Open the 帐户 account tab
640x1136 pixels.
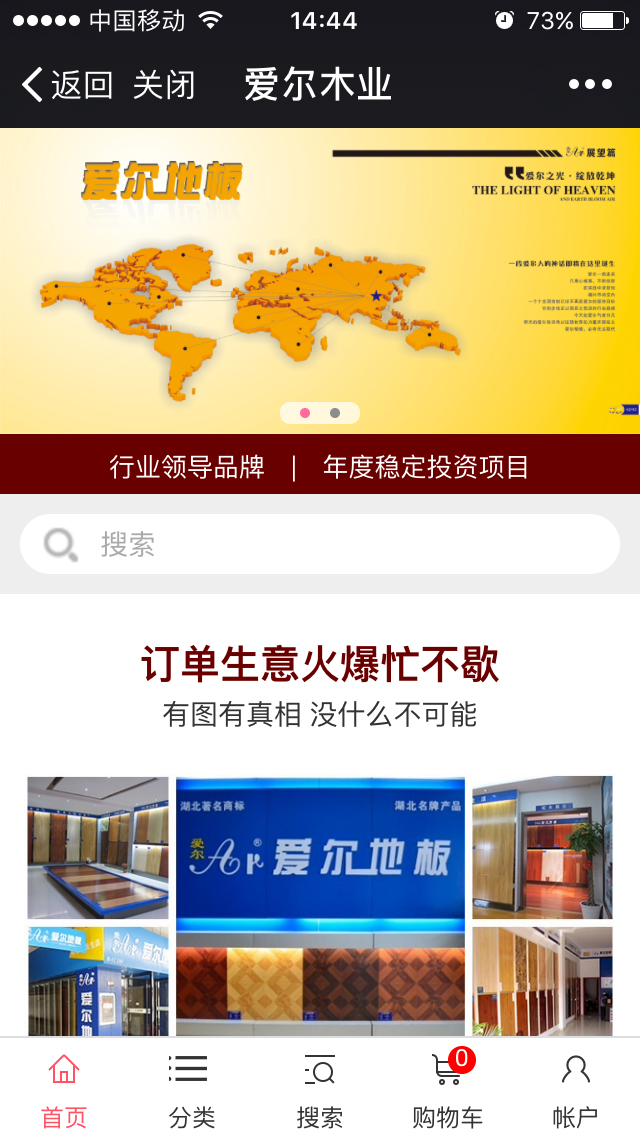[575, 1088]
